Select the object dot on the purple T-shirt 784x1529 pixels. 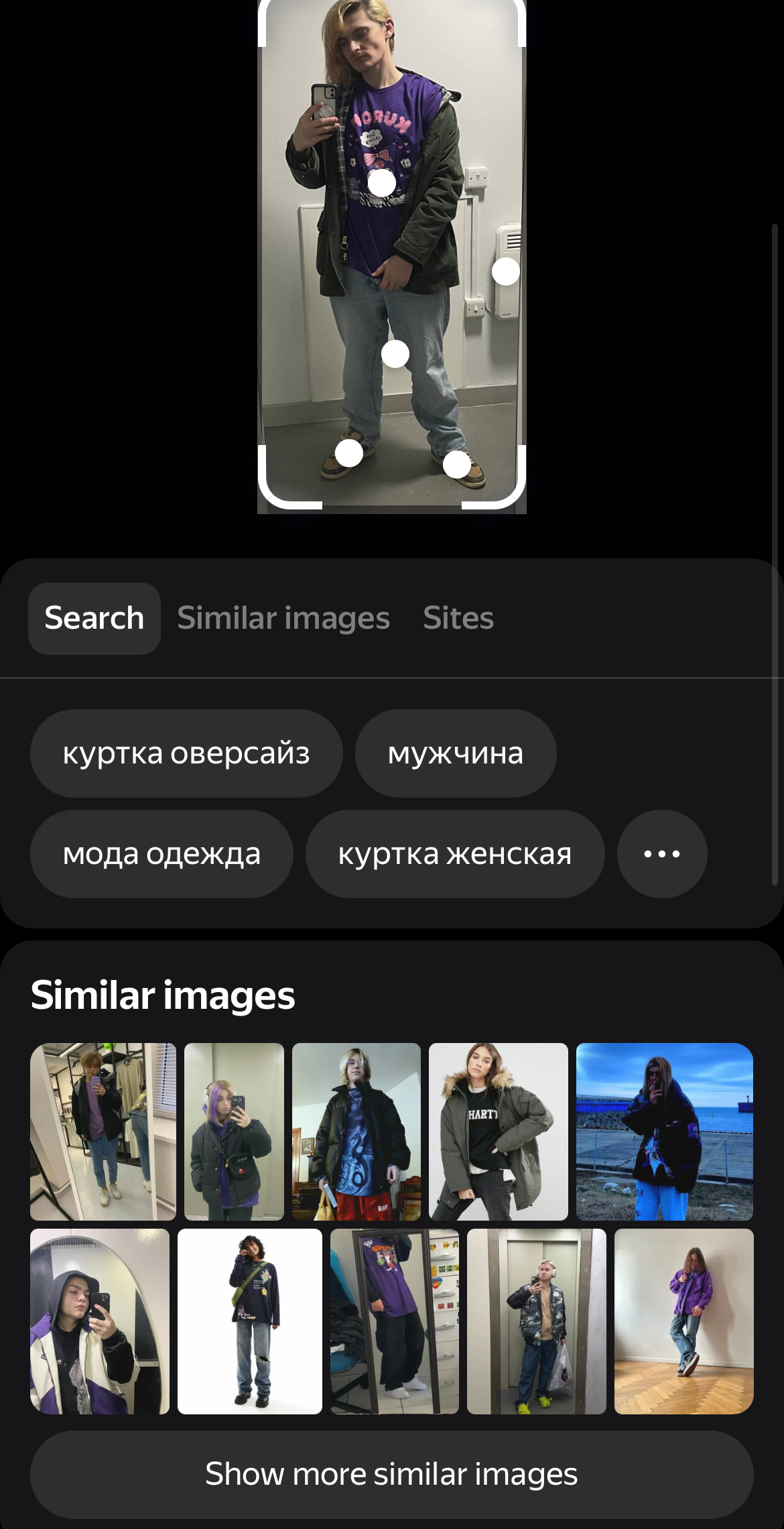click(x=382, y=183)
